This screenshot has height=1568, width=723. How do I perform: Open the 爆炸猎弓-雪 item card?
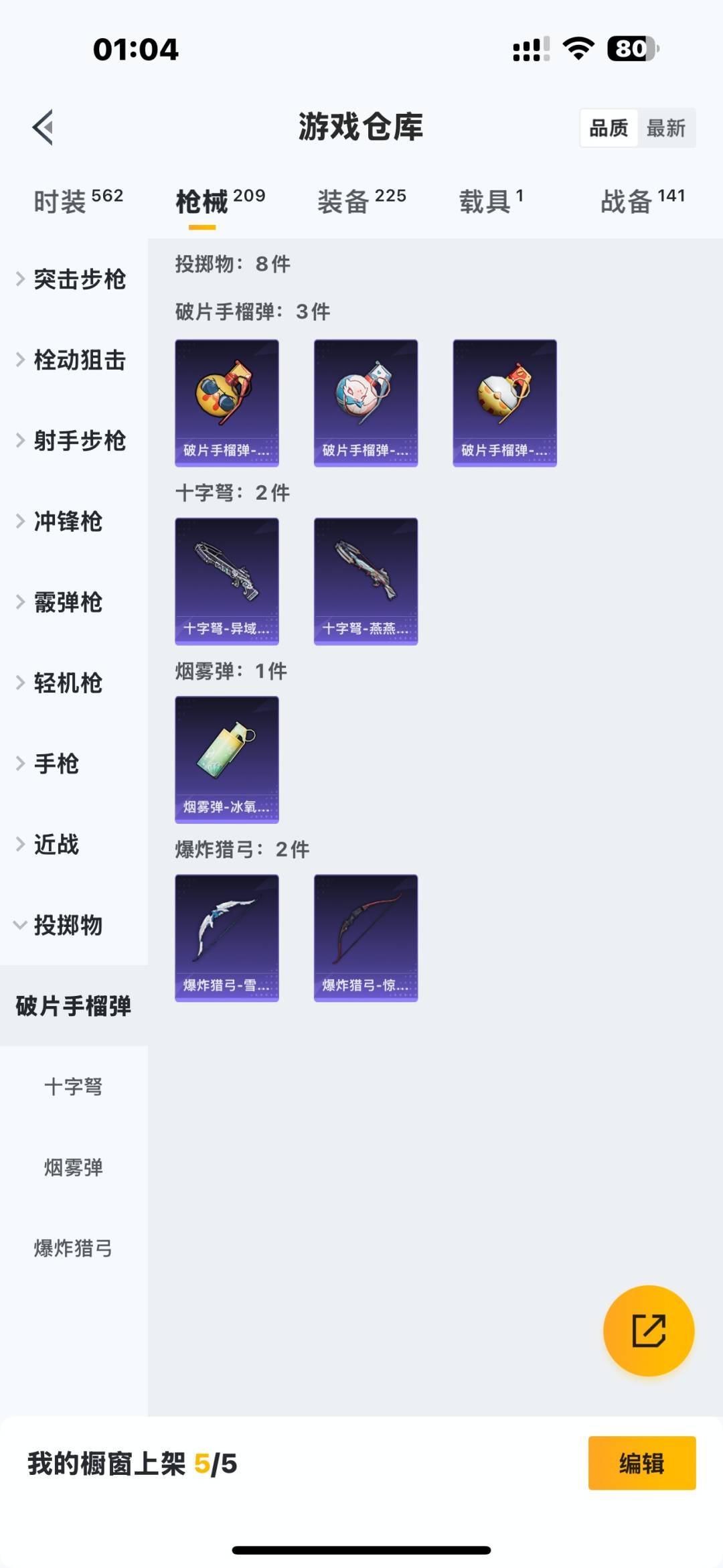pyautogui.click(x=227, y=938)
